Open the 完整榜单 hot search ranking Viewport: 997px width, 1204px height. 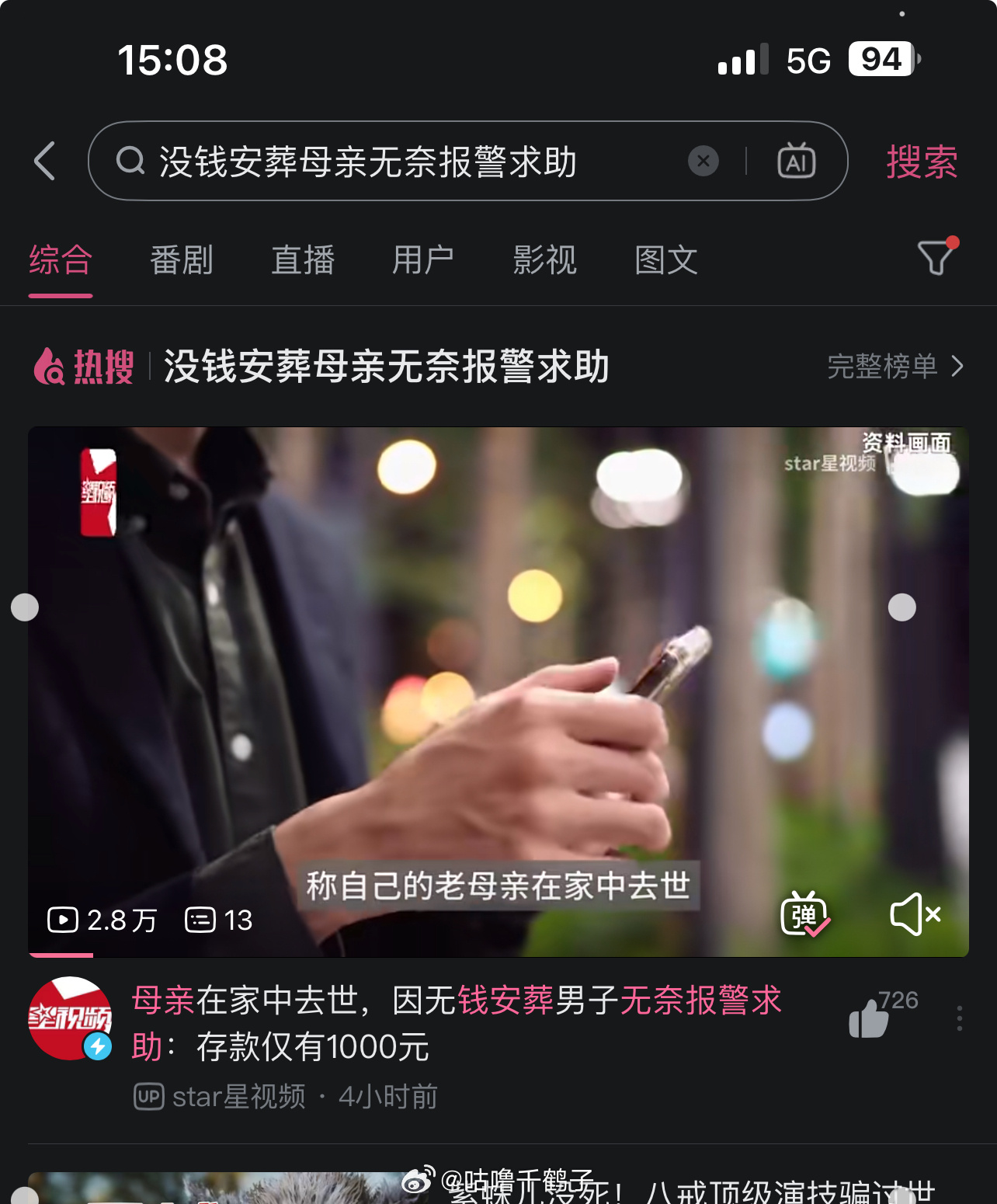coord(895,366)
